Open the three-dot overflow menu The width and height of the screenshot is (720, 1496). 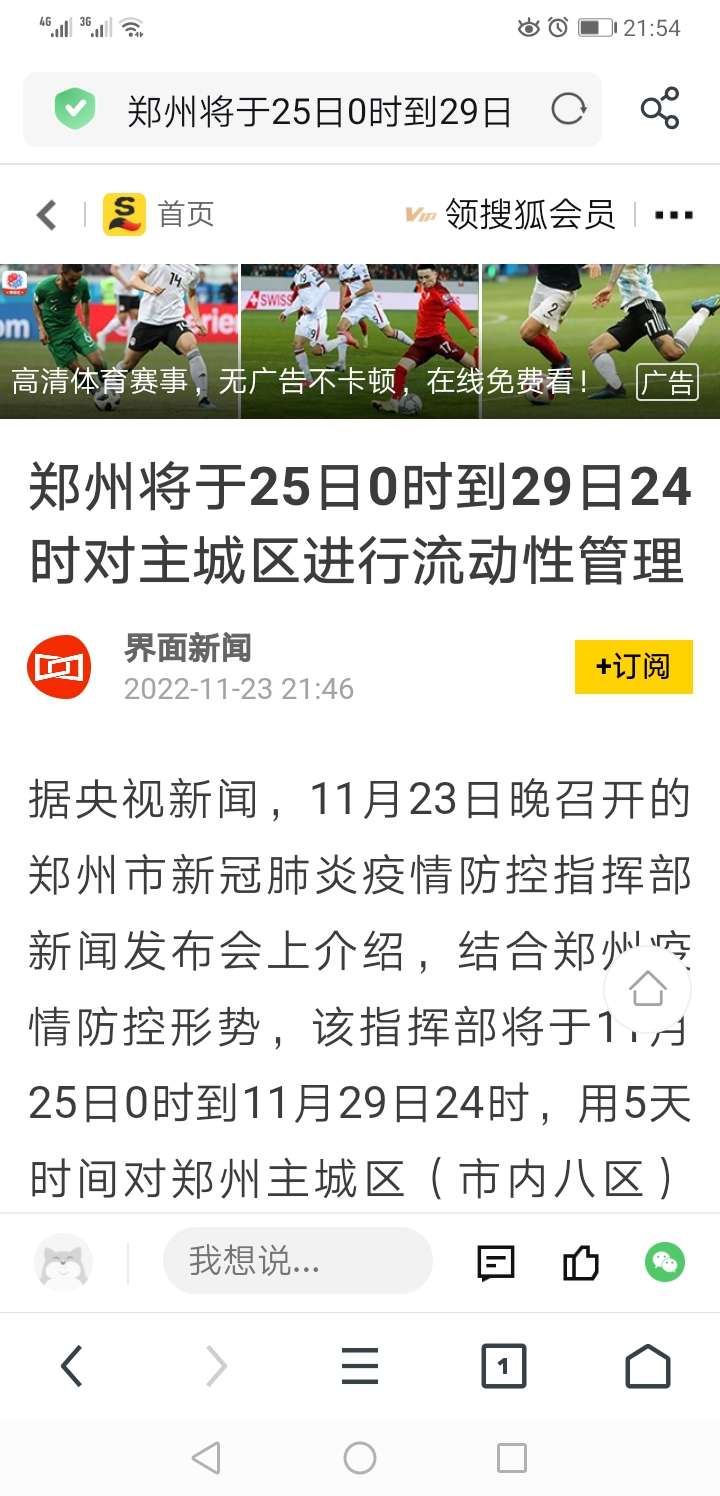pyautogui.click(x=673, y=215)
